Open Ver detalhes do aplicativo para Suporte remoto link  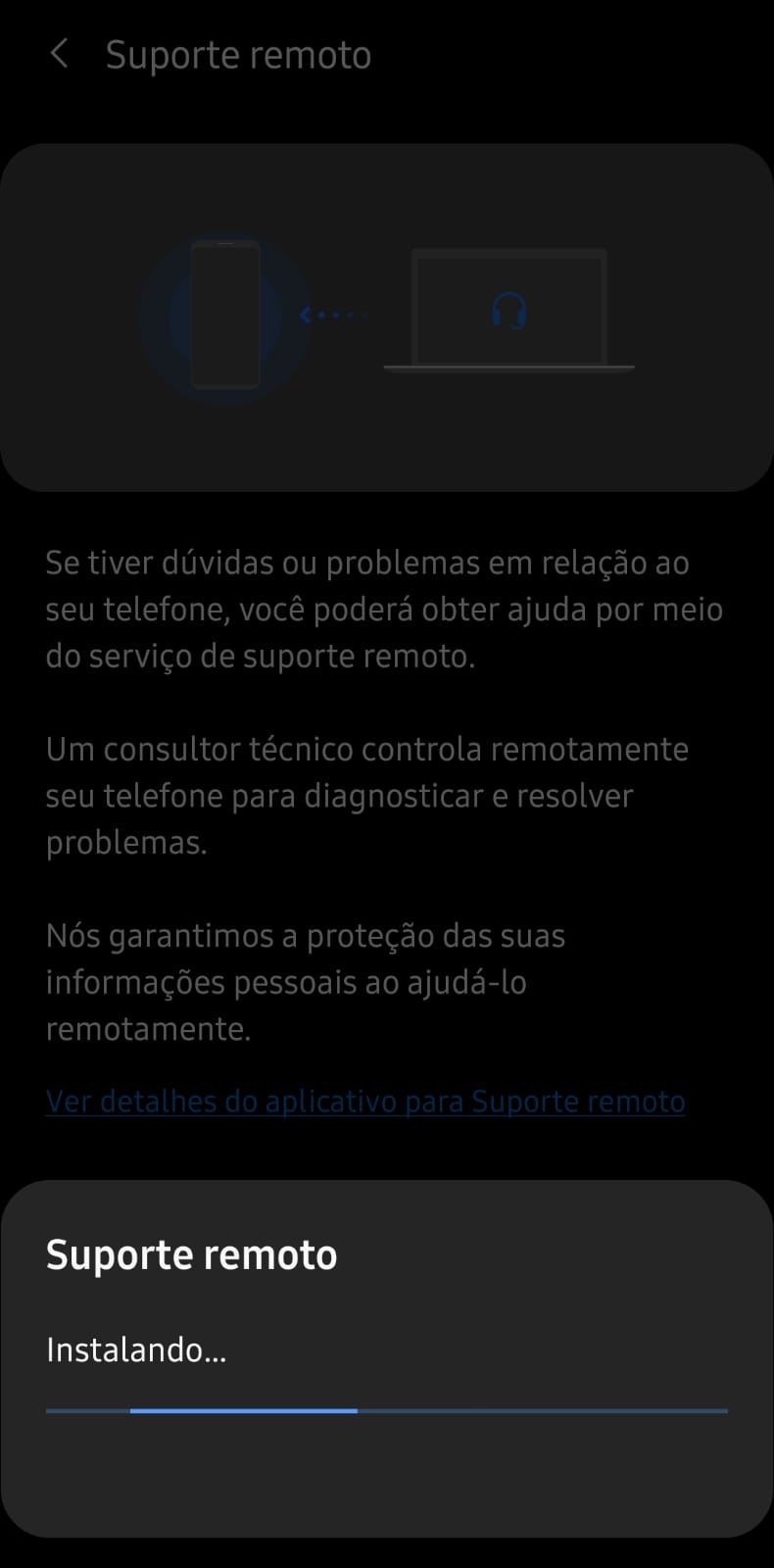[364, 1102]
